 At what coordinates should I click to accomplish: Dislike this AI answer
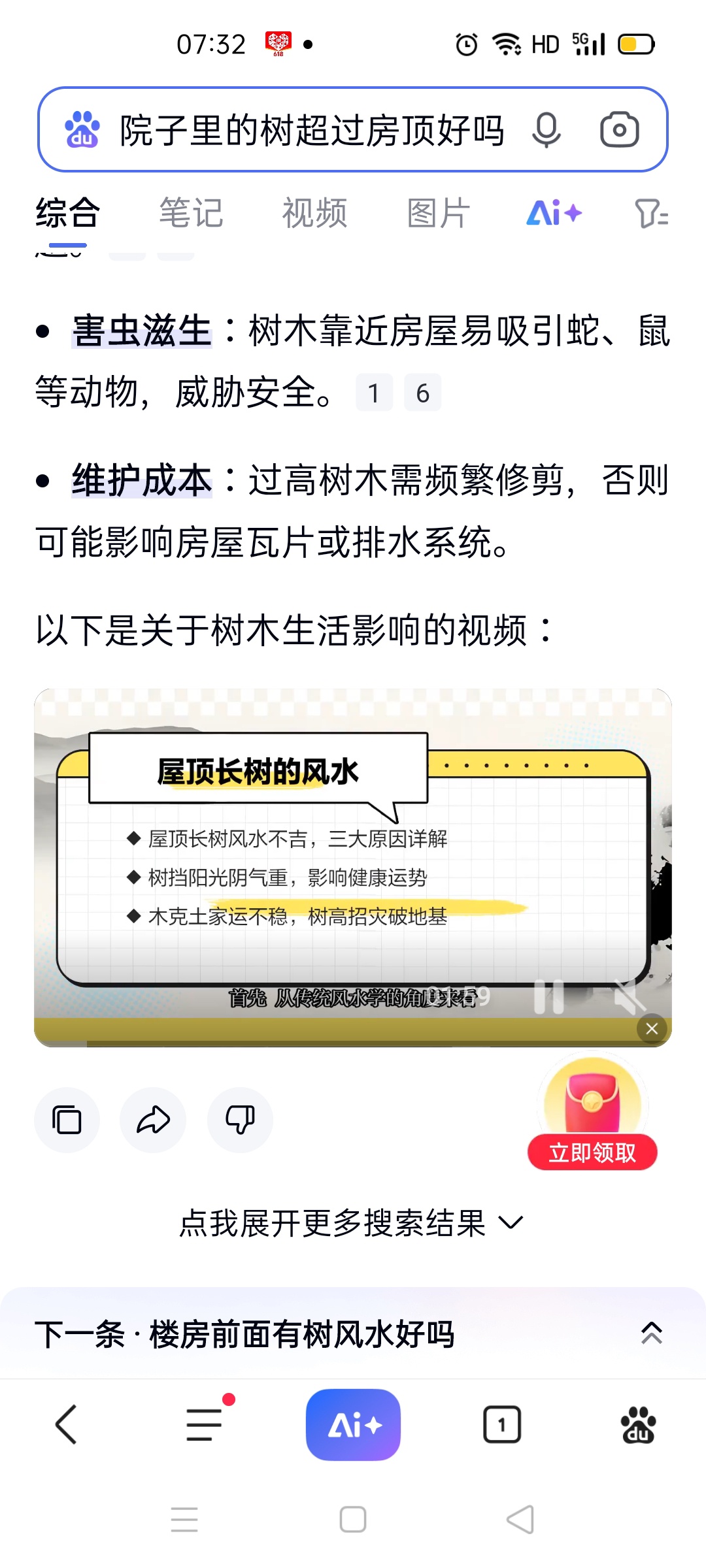click(240, 1120)
